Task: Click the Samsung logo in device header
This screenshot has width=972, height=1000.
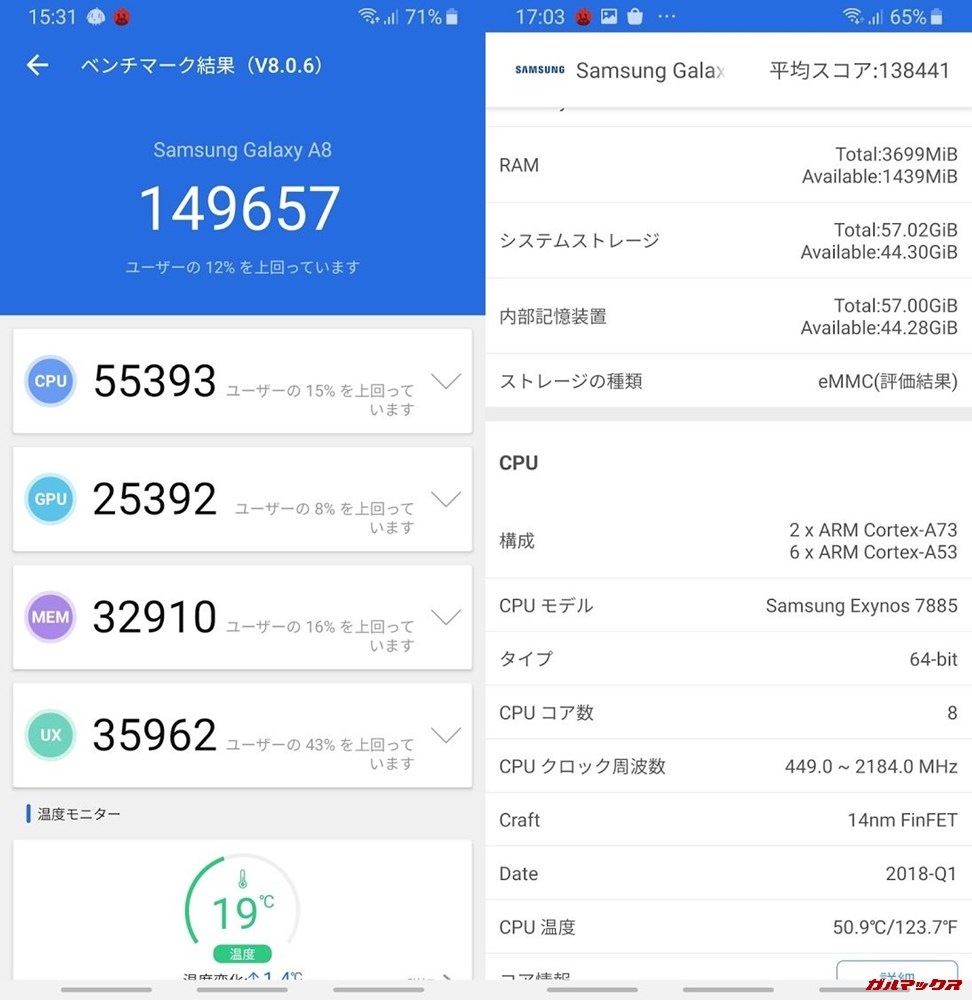Action: point(539,70)
